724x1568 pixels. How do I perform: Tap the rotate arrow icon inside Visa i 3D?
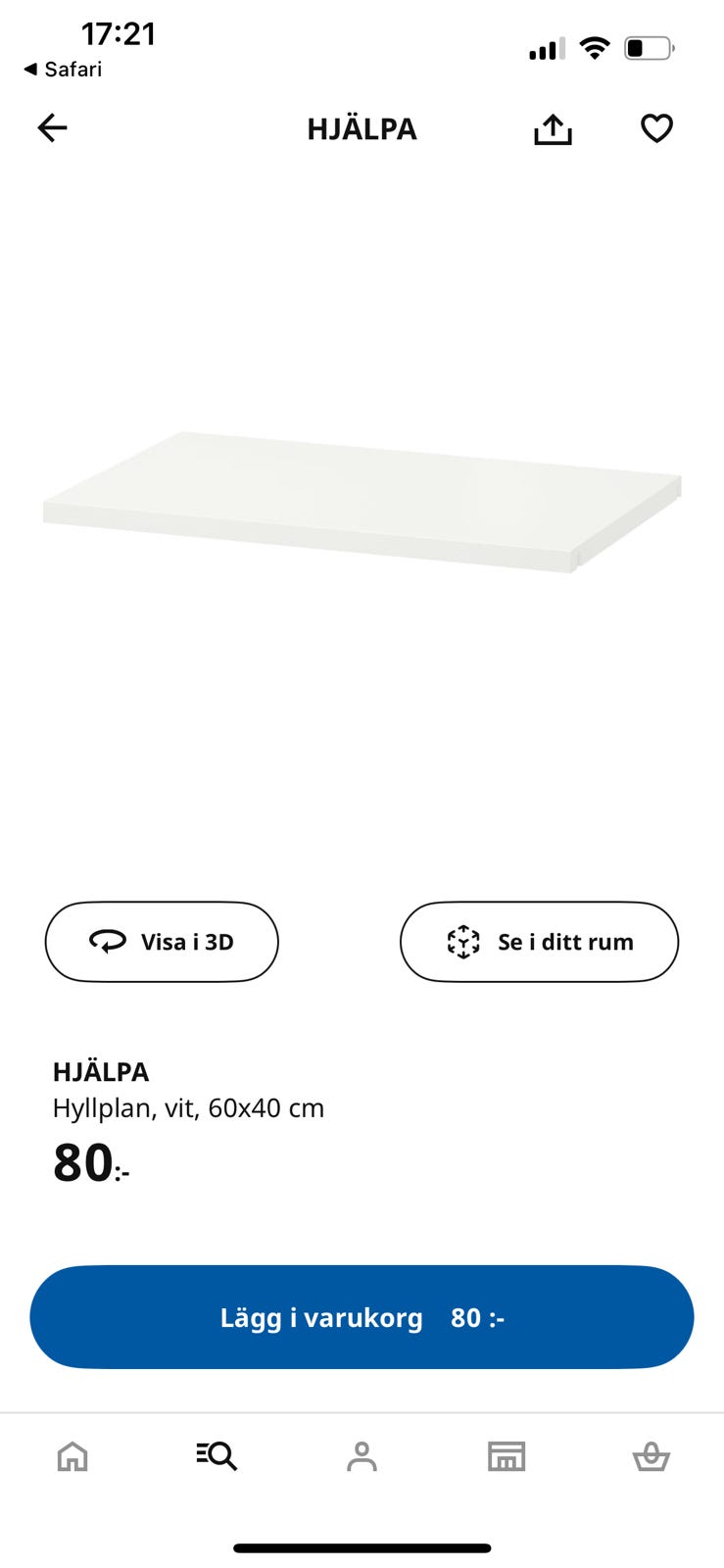(108, 941)
